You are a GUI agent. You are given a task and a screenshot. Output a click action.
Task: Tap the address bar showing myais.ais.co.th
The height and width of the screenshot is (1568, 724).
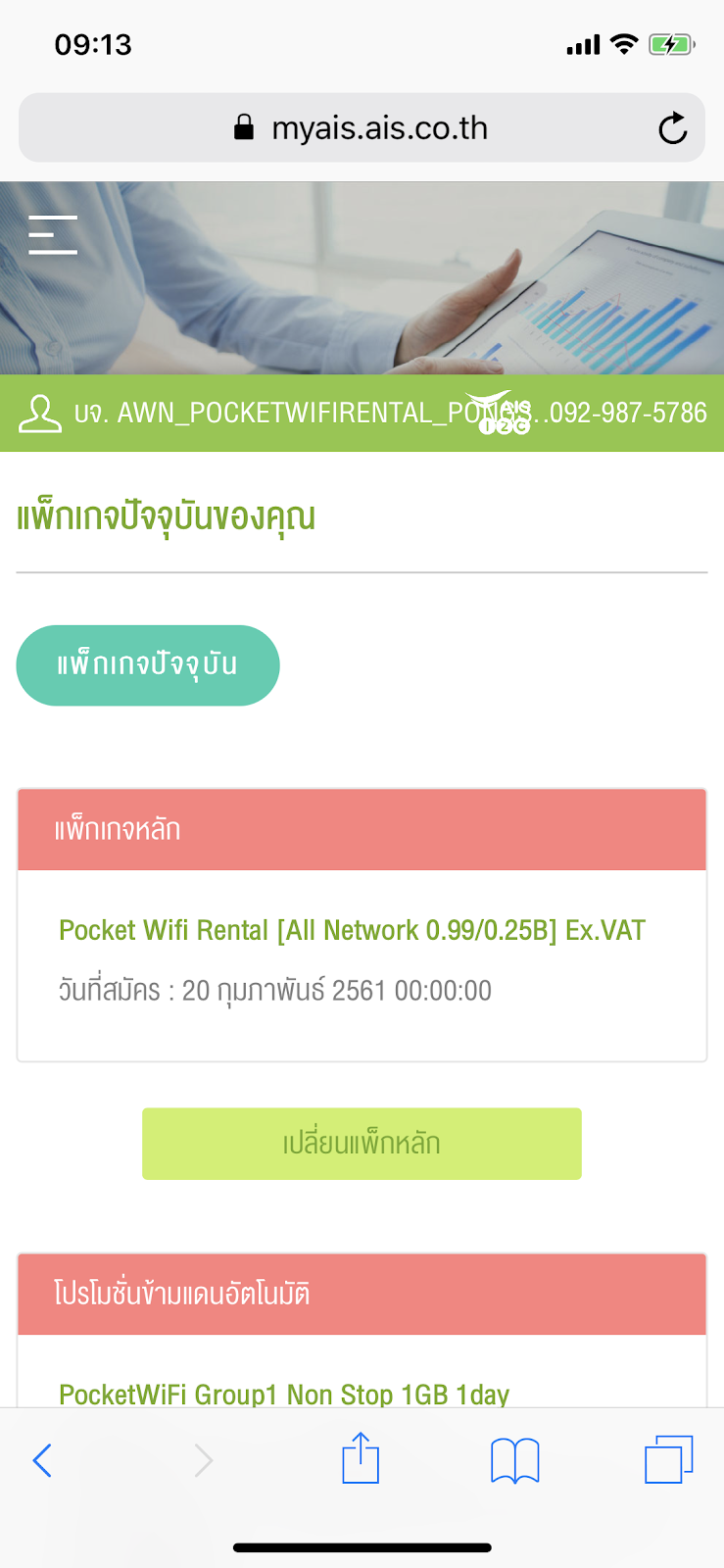tap(362, 128)
